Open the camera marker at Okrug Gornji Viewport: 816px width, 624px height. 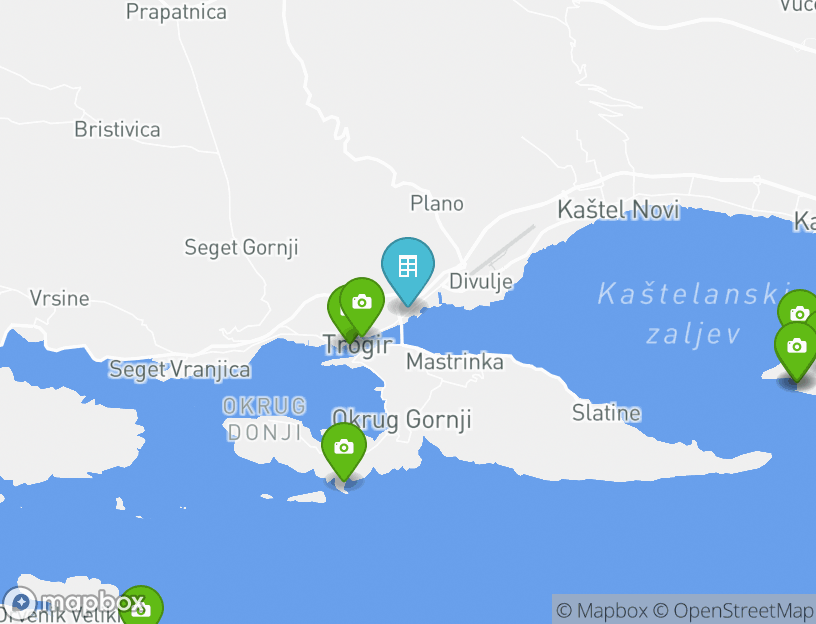[343, 447]
